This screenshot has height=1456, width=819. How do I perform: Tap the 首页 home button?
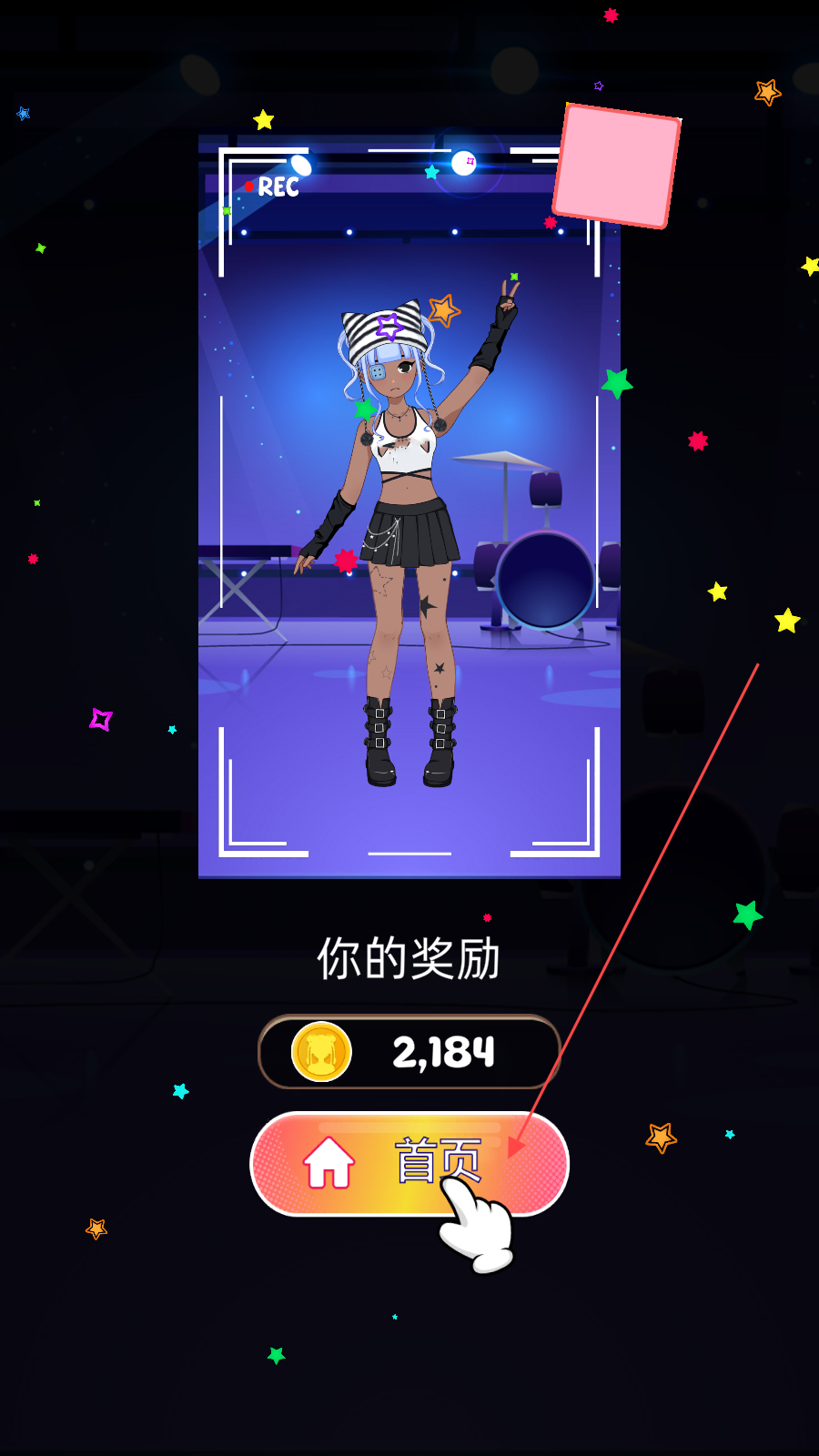[409, 1164]
